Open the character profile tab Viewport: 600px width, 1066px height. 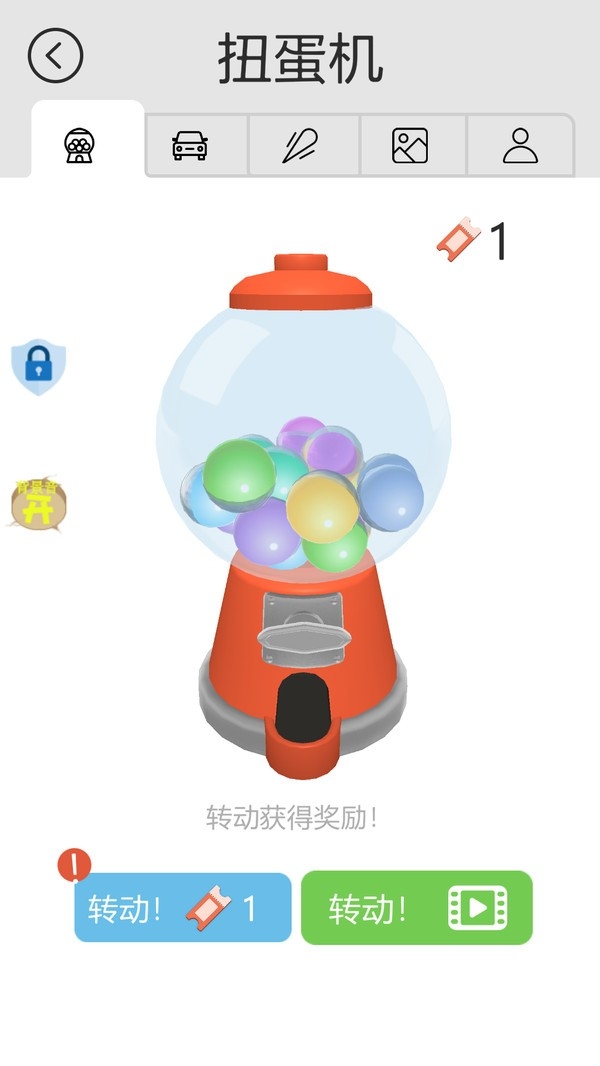pyautogui.click(x=520, y=145)
